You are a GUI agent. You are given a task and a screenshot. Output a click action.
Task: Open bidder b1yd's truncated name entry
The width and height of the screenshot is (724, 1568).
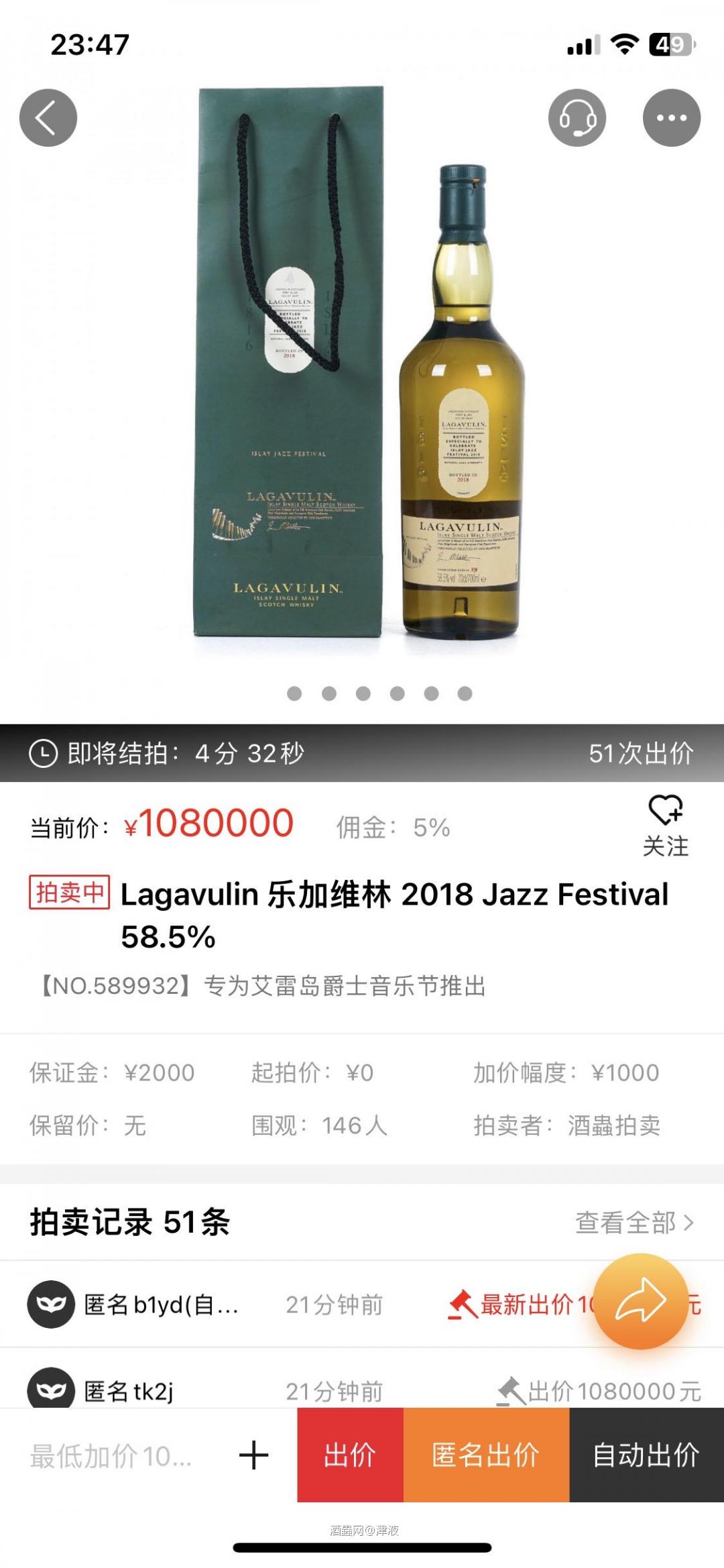[161, 1304]
